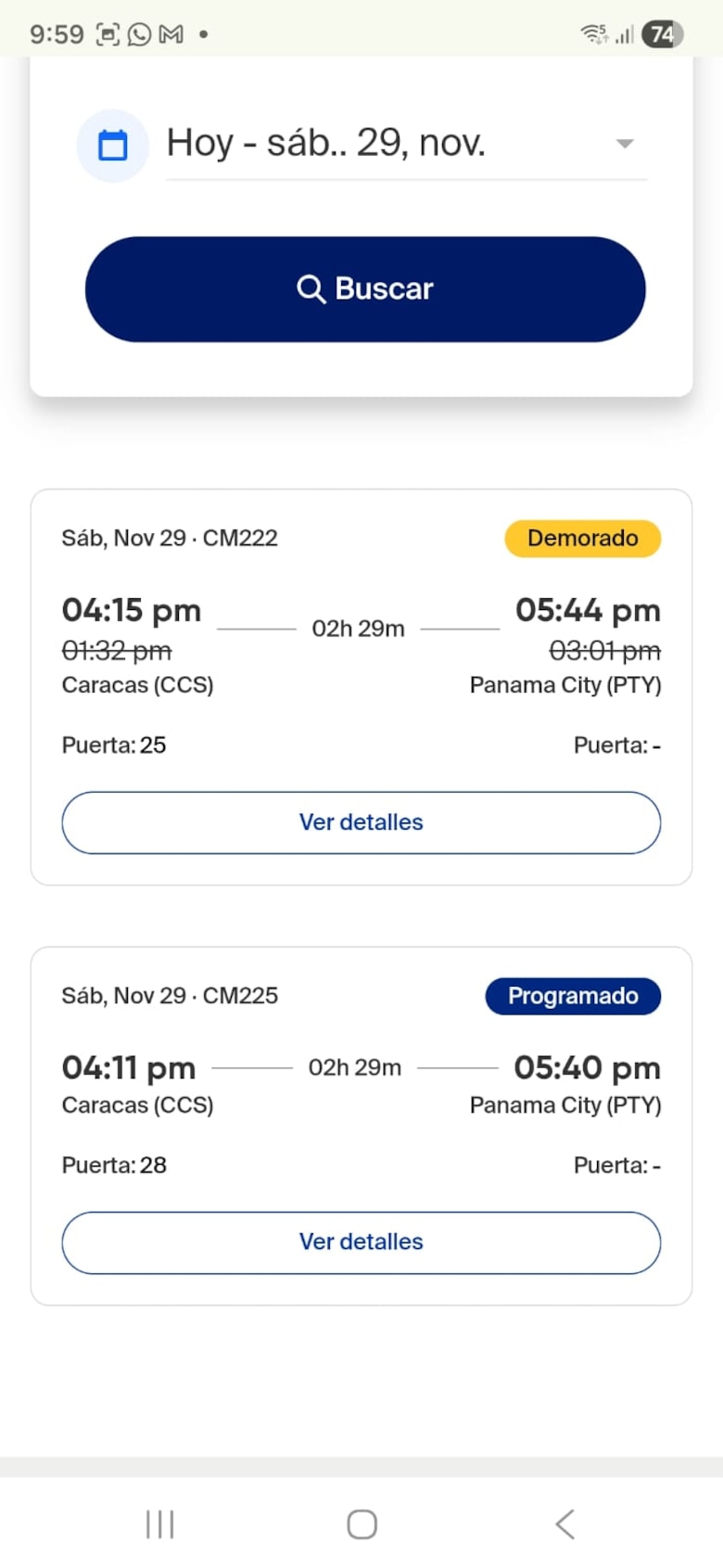Tap the back navigation arrow
Viewport: 723px width, 1568px height.
(x=564, y=1521)
